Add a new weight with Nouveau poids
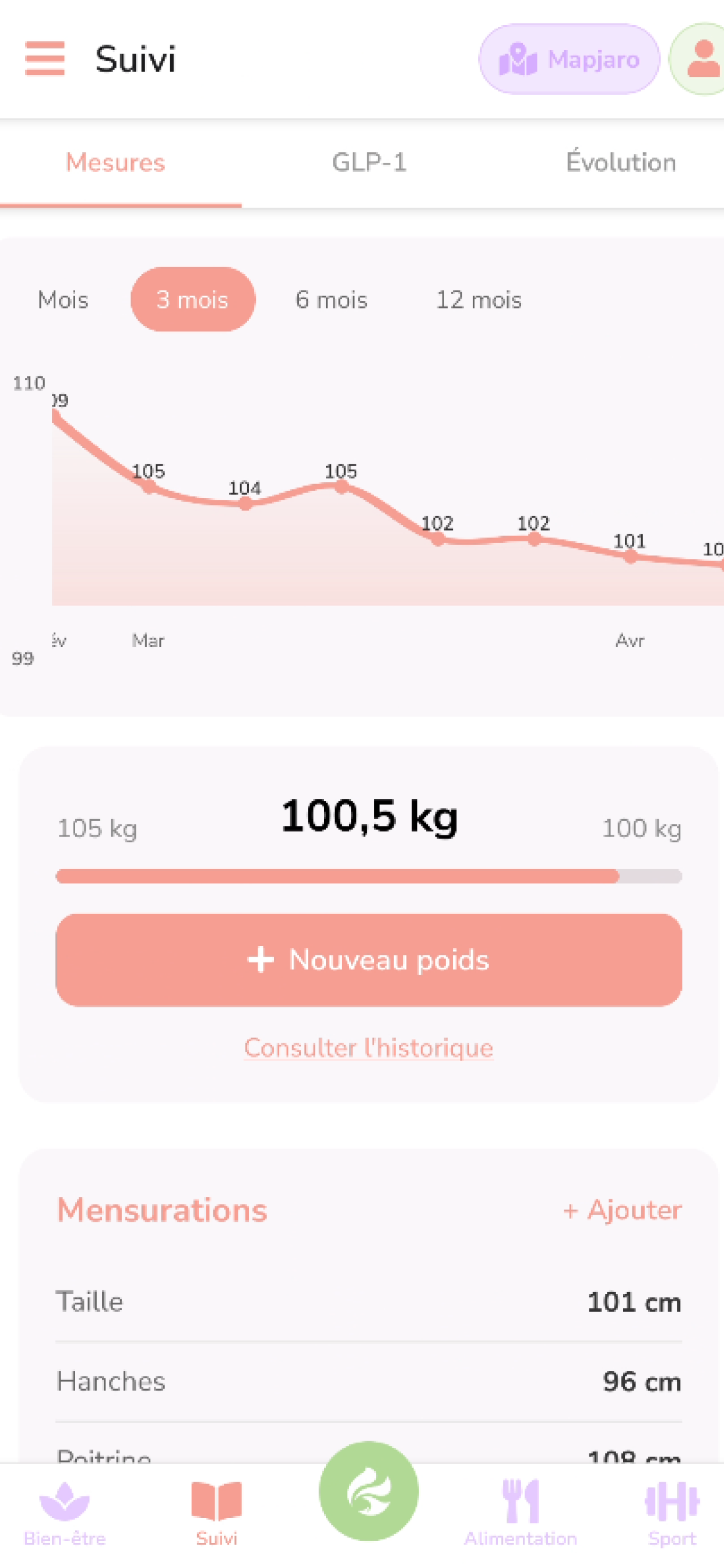 368,960
